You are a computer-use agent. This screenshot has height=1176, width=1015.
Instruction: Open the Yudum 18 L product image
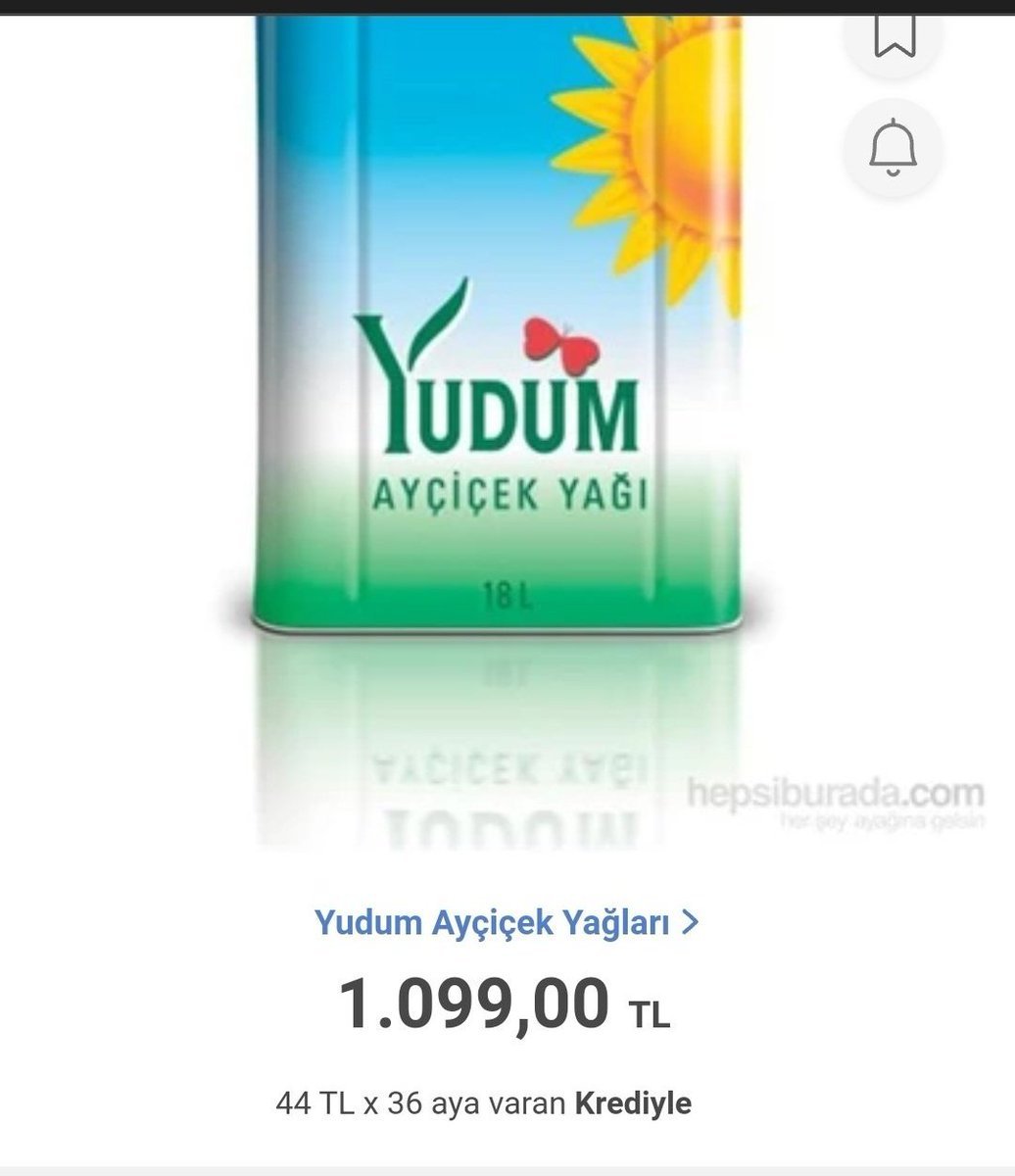500,392
